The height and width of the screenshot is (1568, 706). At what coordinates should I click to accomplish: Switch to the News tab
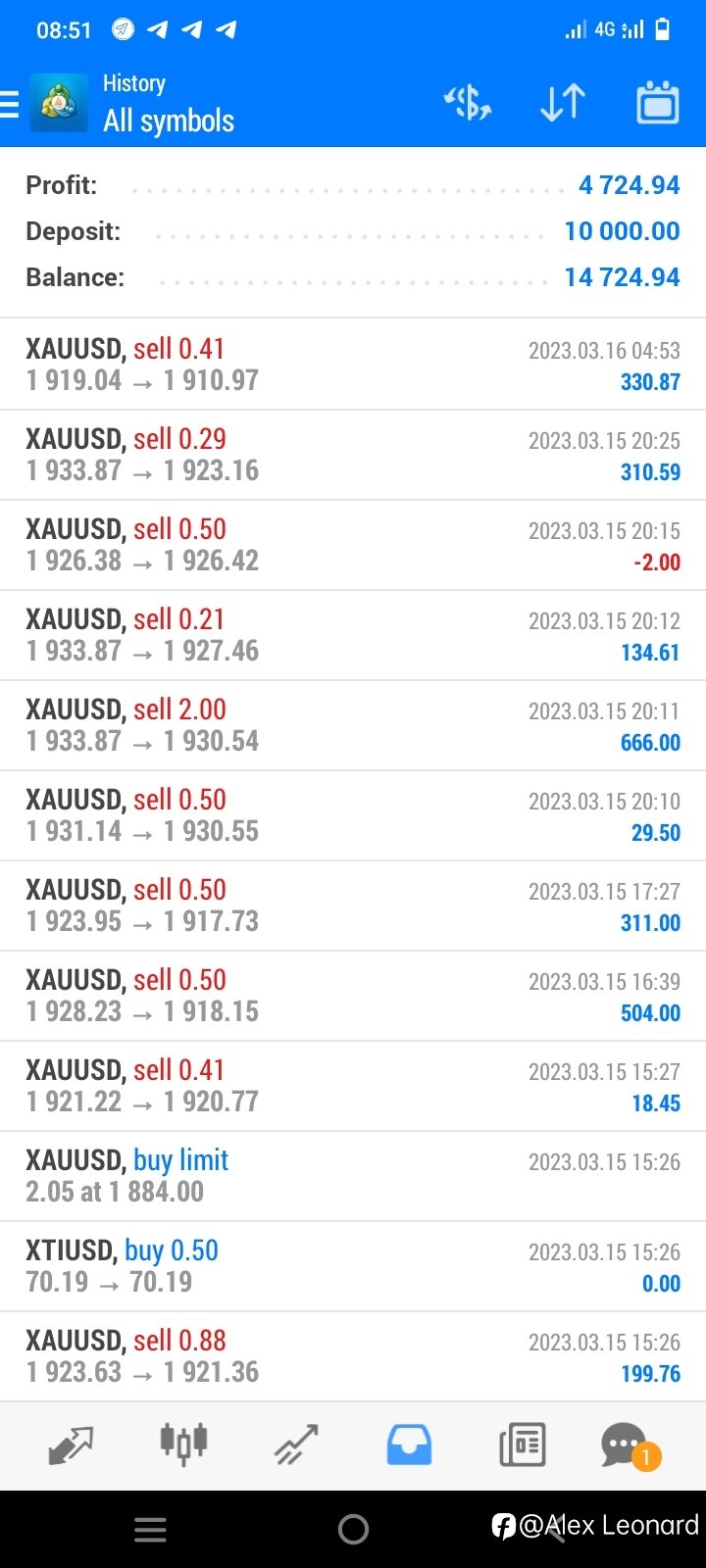click(x=522, y=1445)
